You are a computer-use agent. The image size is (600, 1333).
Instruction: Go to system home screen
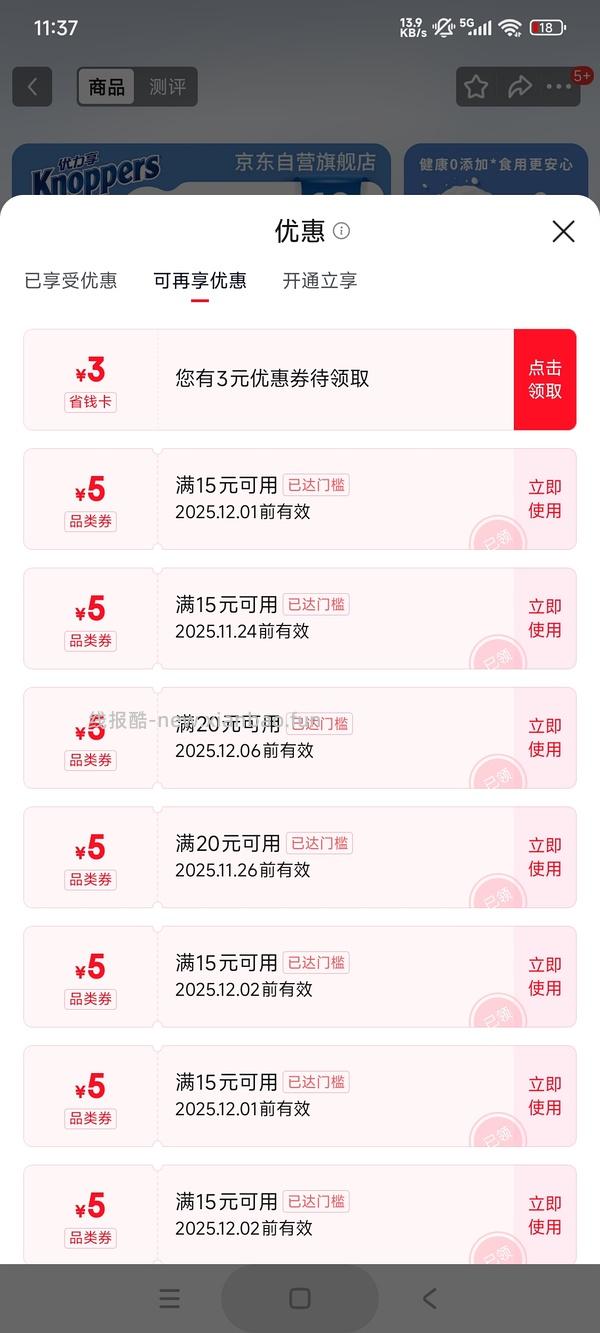(x=299, y=1298)
